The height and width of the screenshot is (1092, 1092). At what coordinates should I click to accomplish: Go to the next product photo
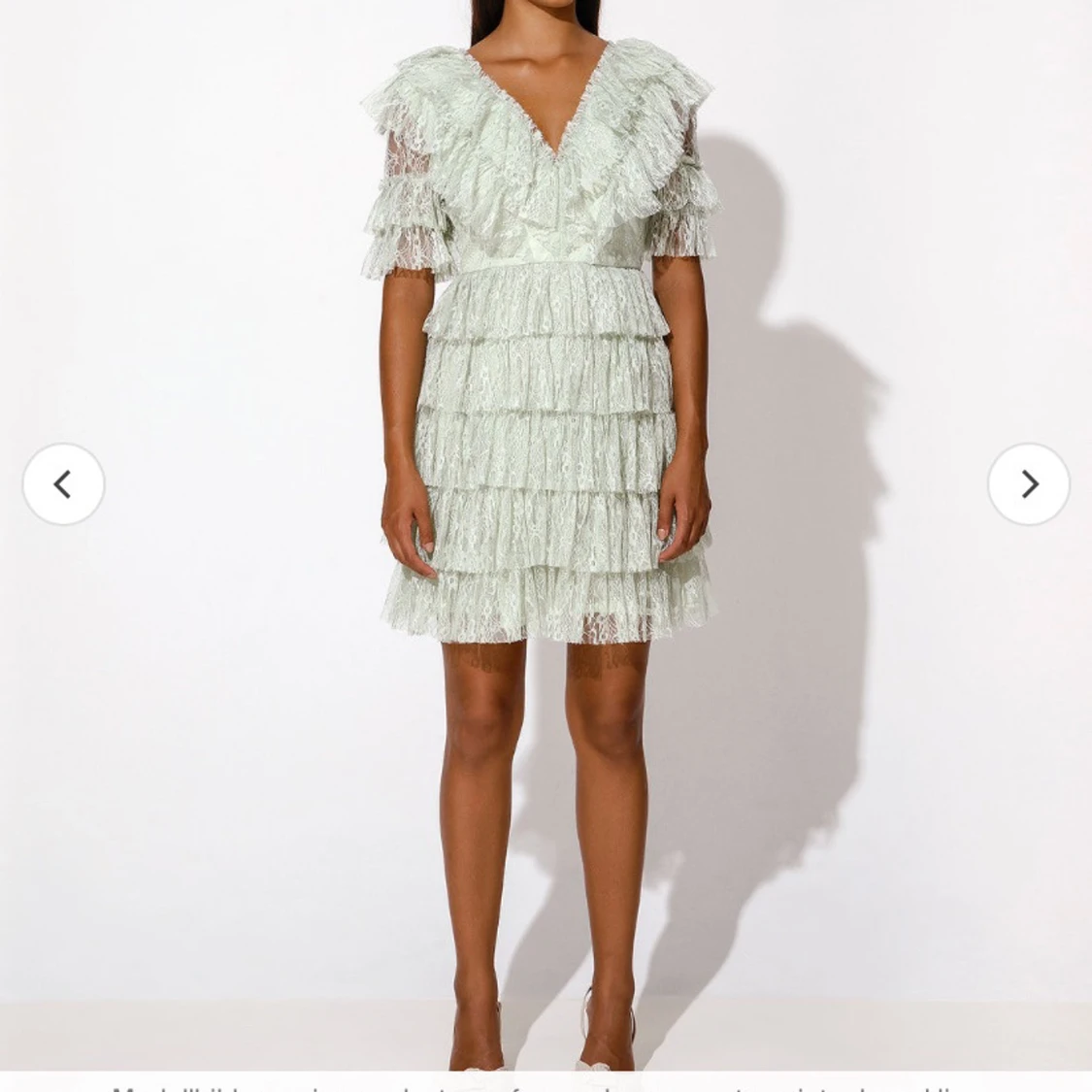1028,484
